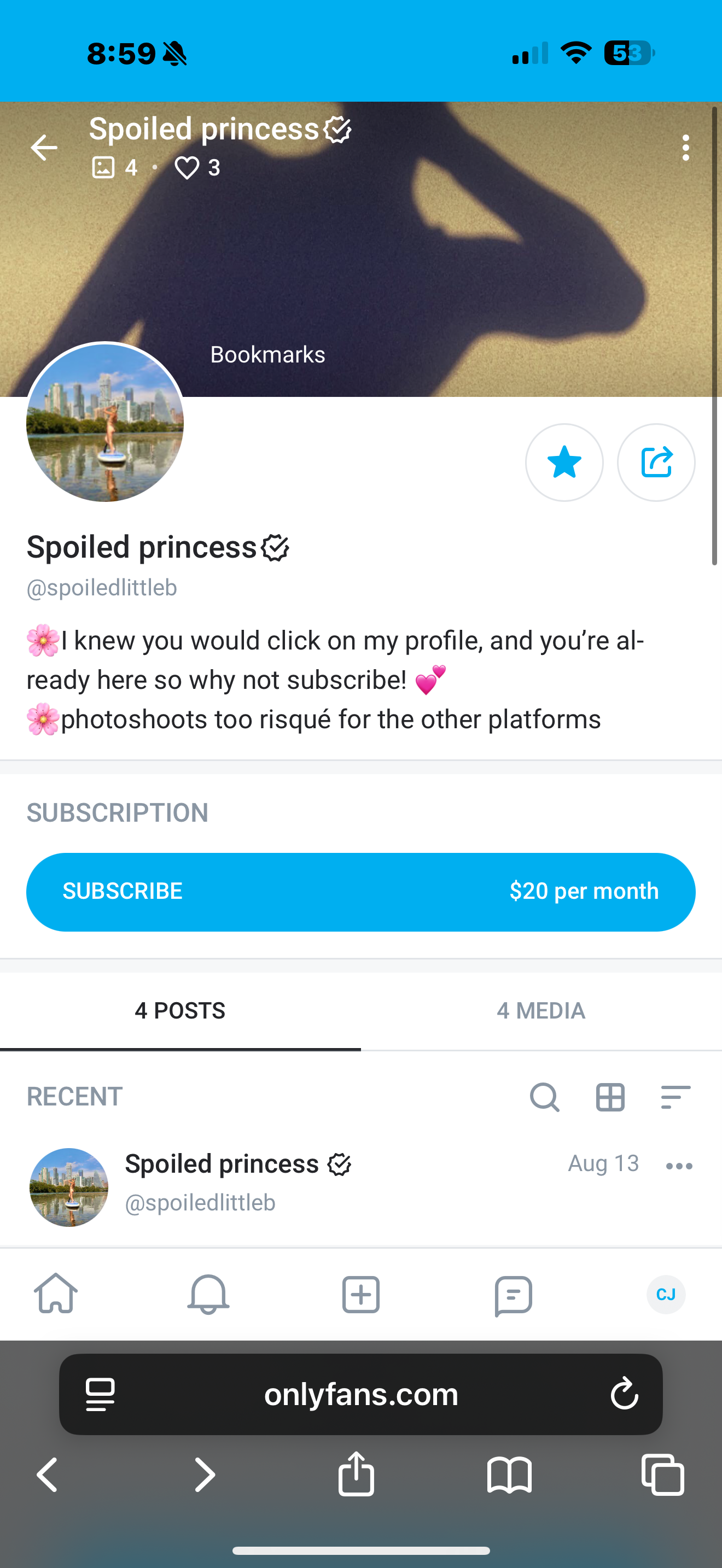
Task: Search within recent posts
Action: (x=544, y=1097)
